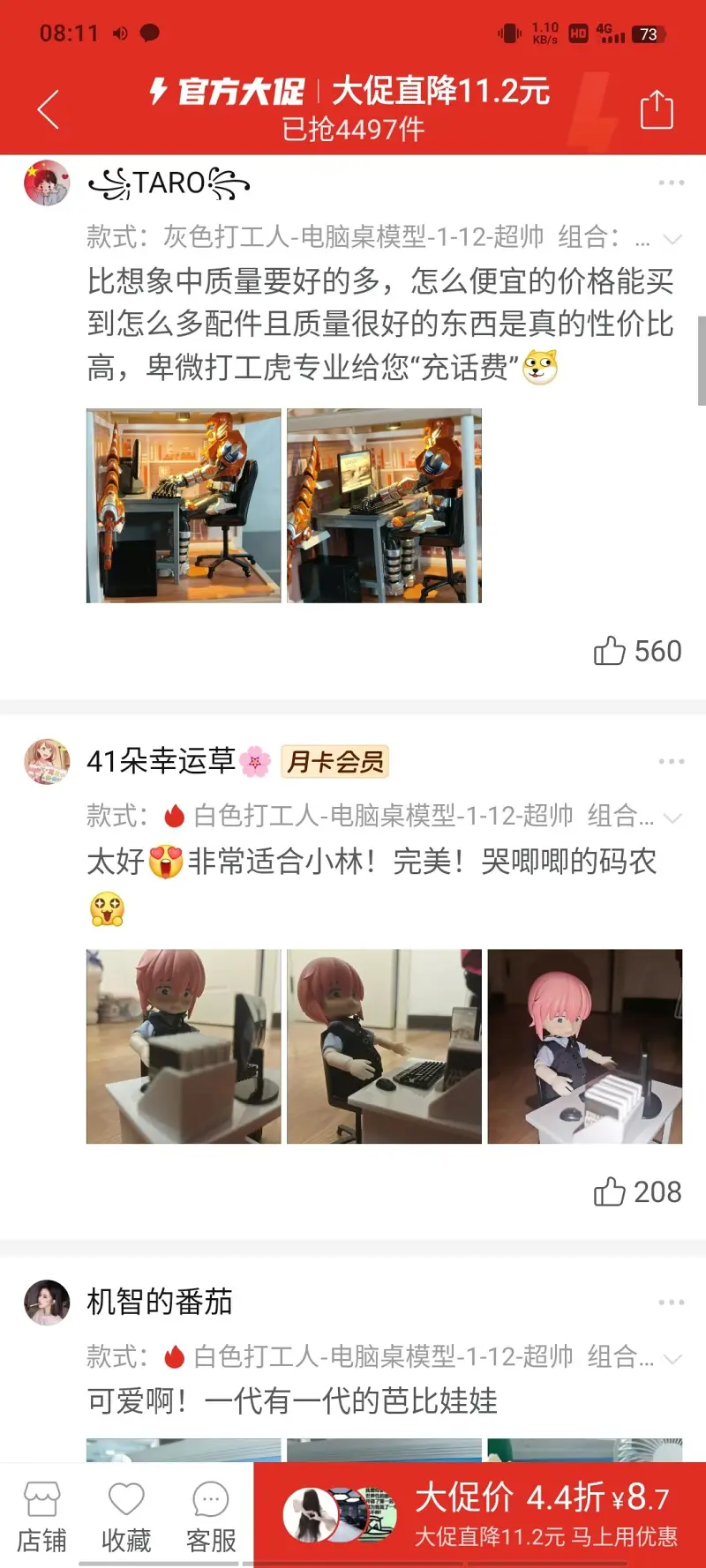This screenshot has width=706, height=1568.
Task: View the first photo in TARO's review
Action: tap(184, 506)
